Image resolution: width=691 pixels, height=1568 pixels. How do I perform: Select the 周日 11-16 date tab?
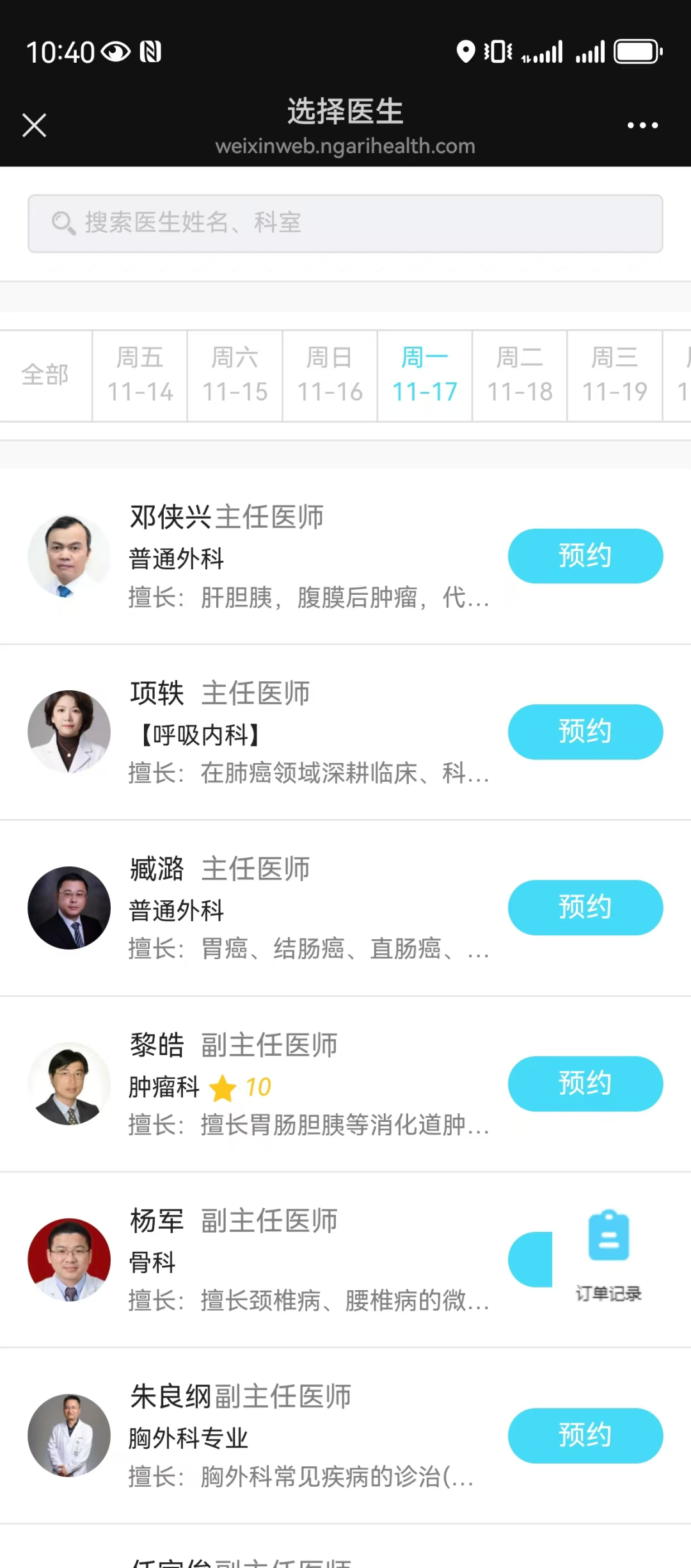tap(330, 375)
